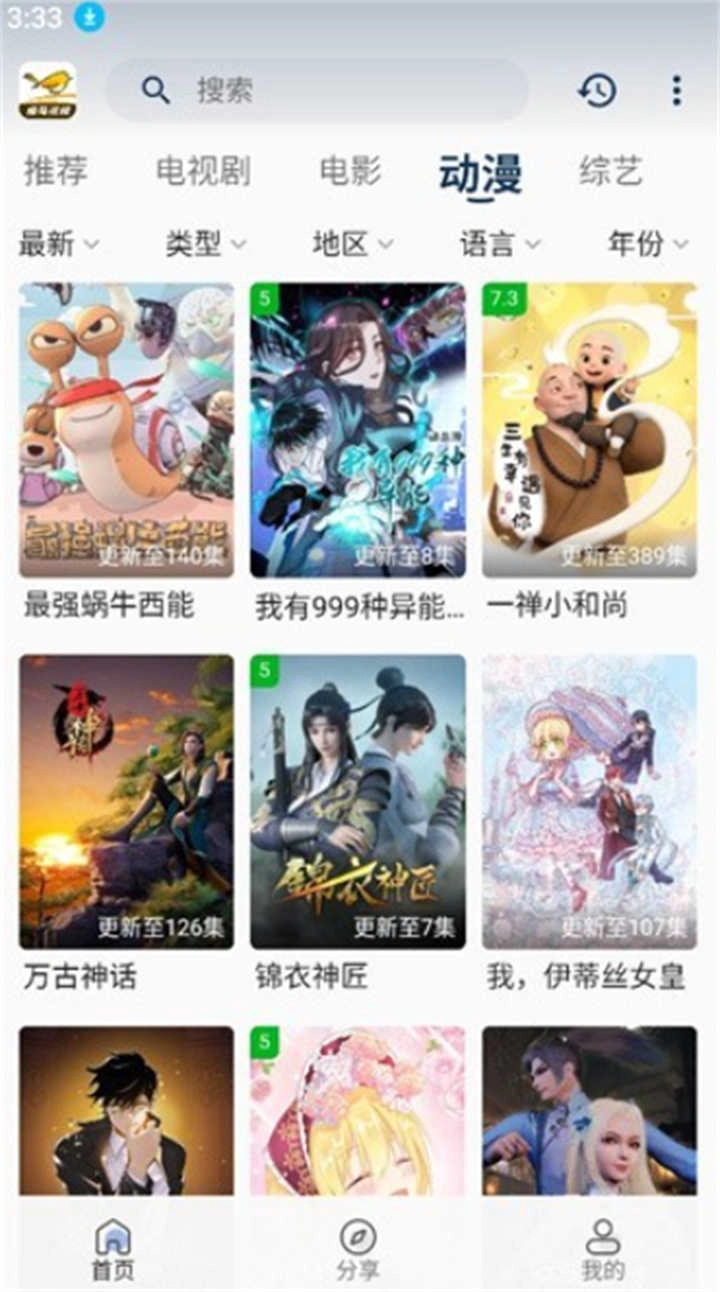Open the 锦衣神匠 poster thumbnail

pyautogui.click(x=359, y=800)
